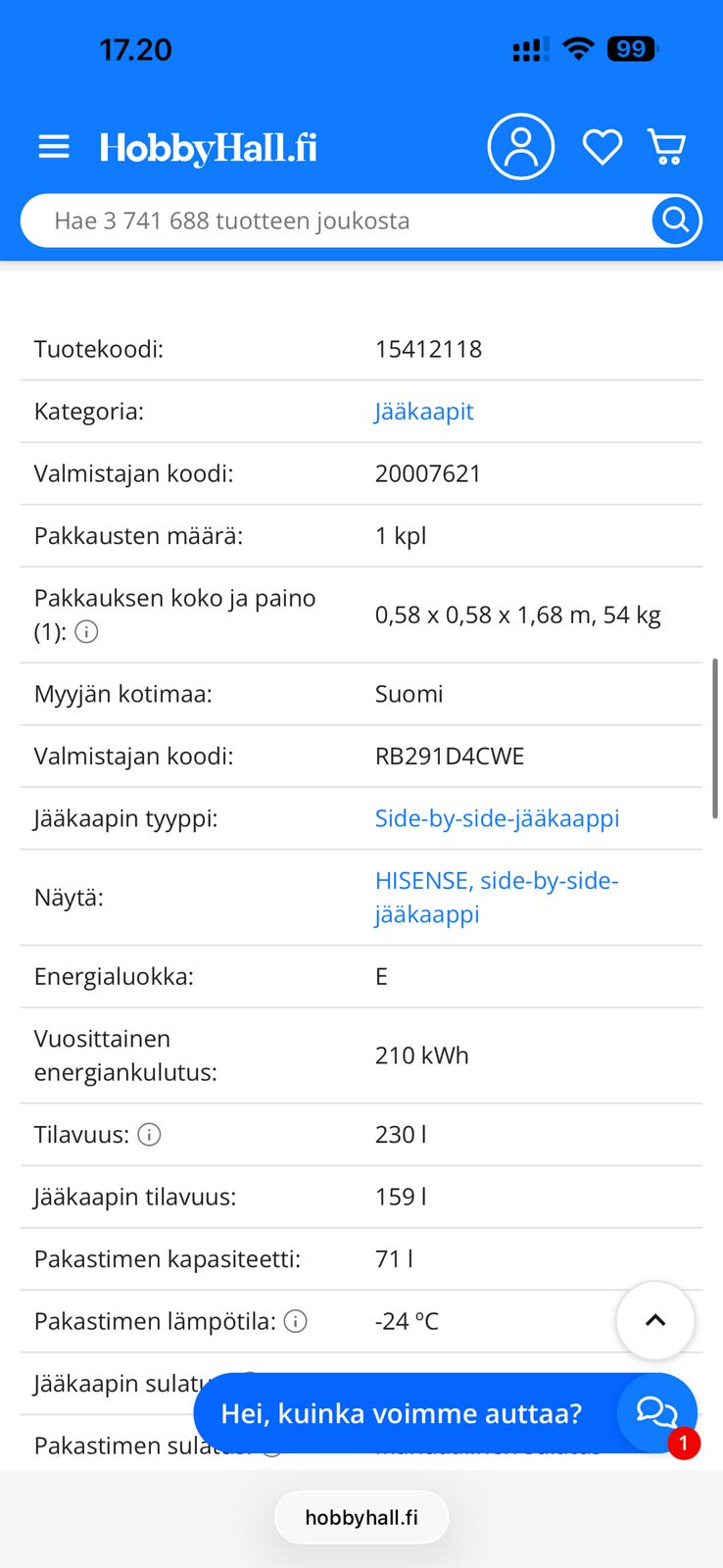Open the shopping cart

[666, 147]
